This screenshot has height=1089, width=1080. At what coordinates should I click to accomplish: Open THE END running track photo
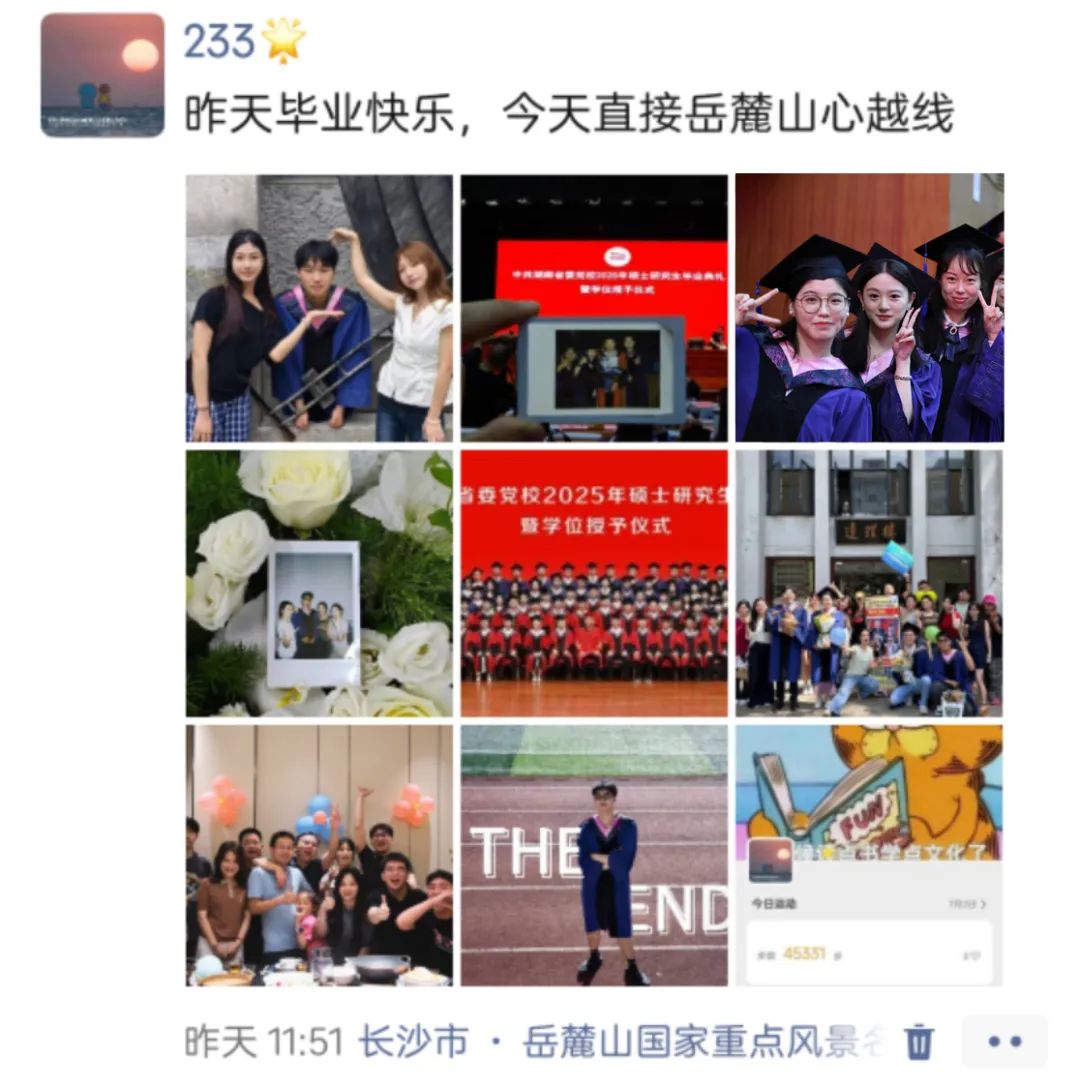[594, 856]
